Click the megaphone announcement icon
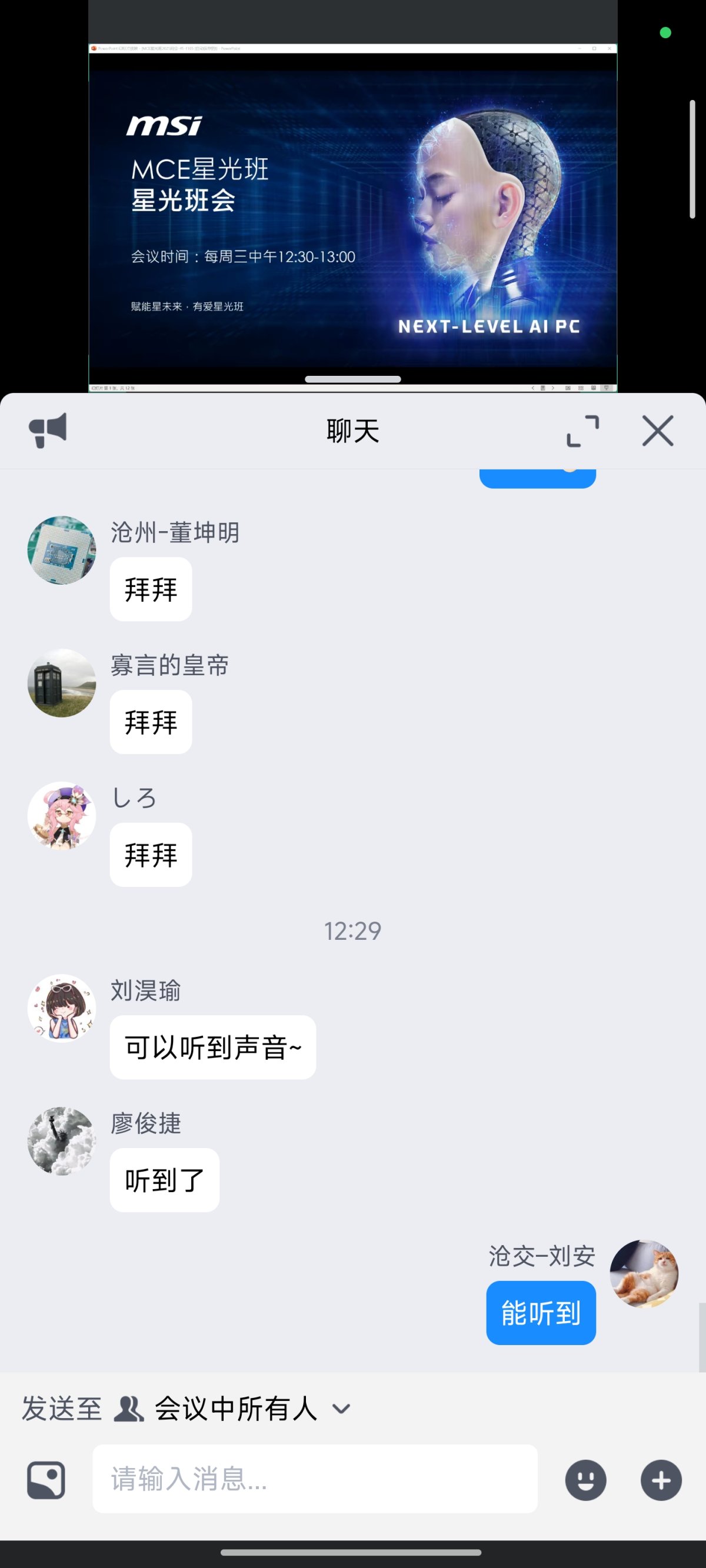The width and height of the screenshot is (706, 1568). (49, 431)
